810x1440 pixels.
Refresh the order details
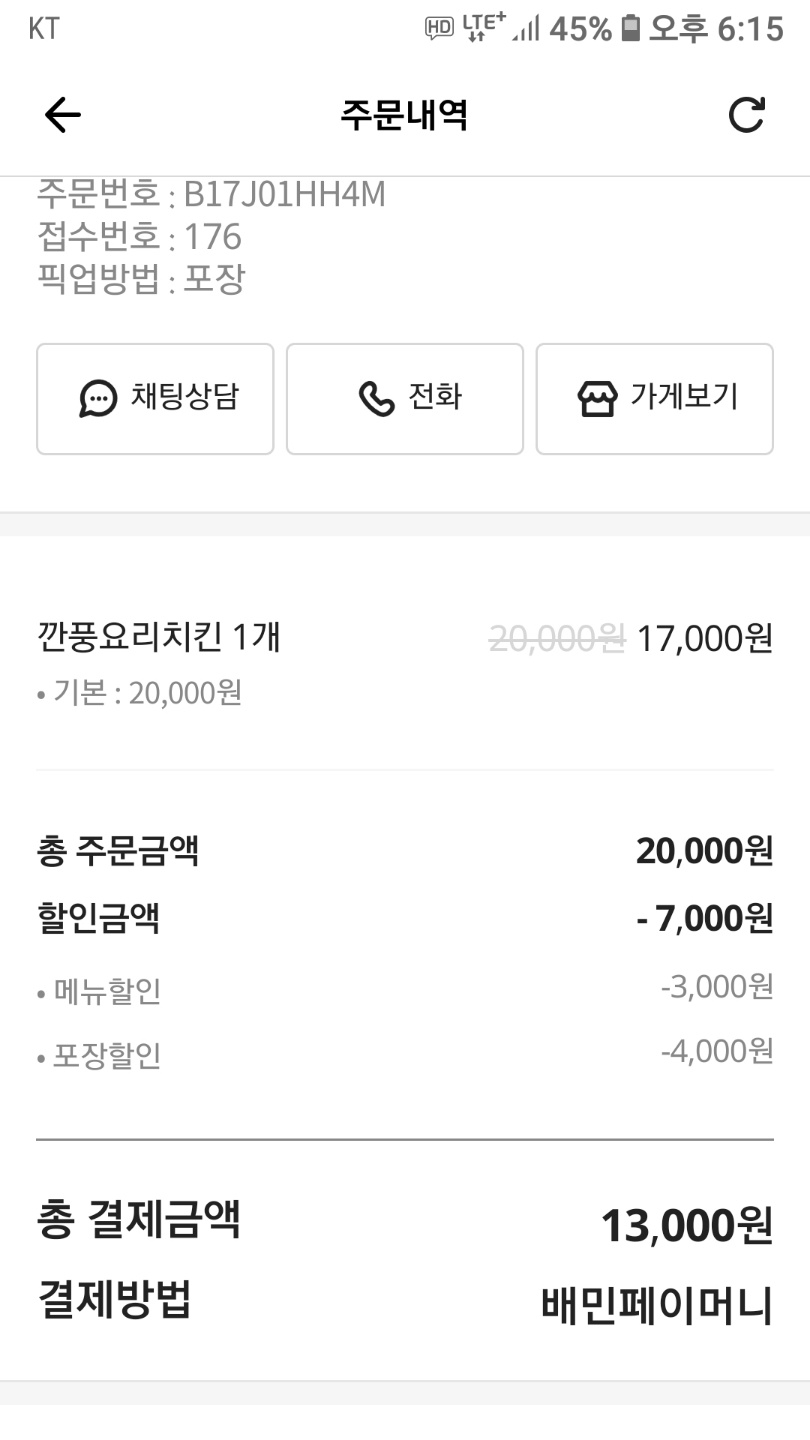pos(746,116)
